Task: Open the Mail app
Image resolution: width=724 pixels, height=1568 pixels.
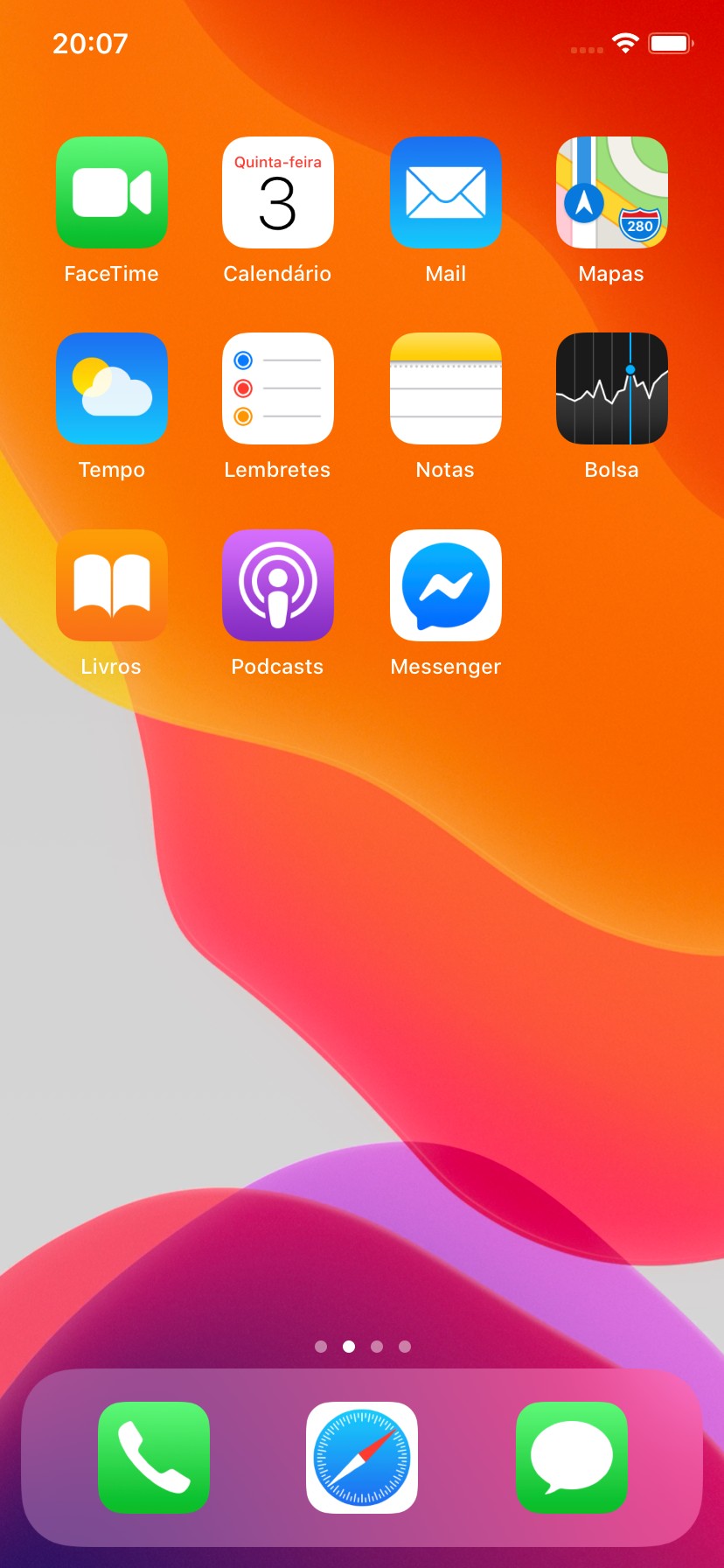Action: [x=446, y=192]
